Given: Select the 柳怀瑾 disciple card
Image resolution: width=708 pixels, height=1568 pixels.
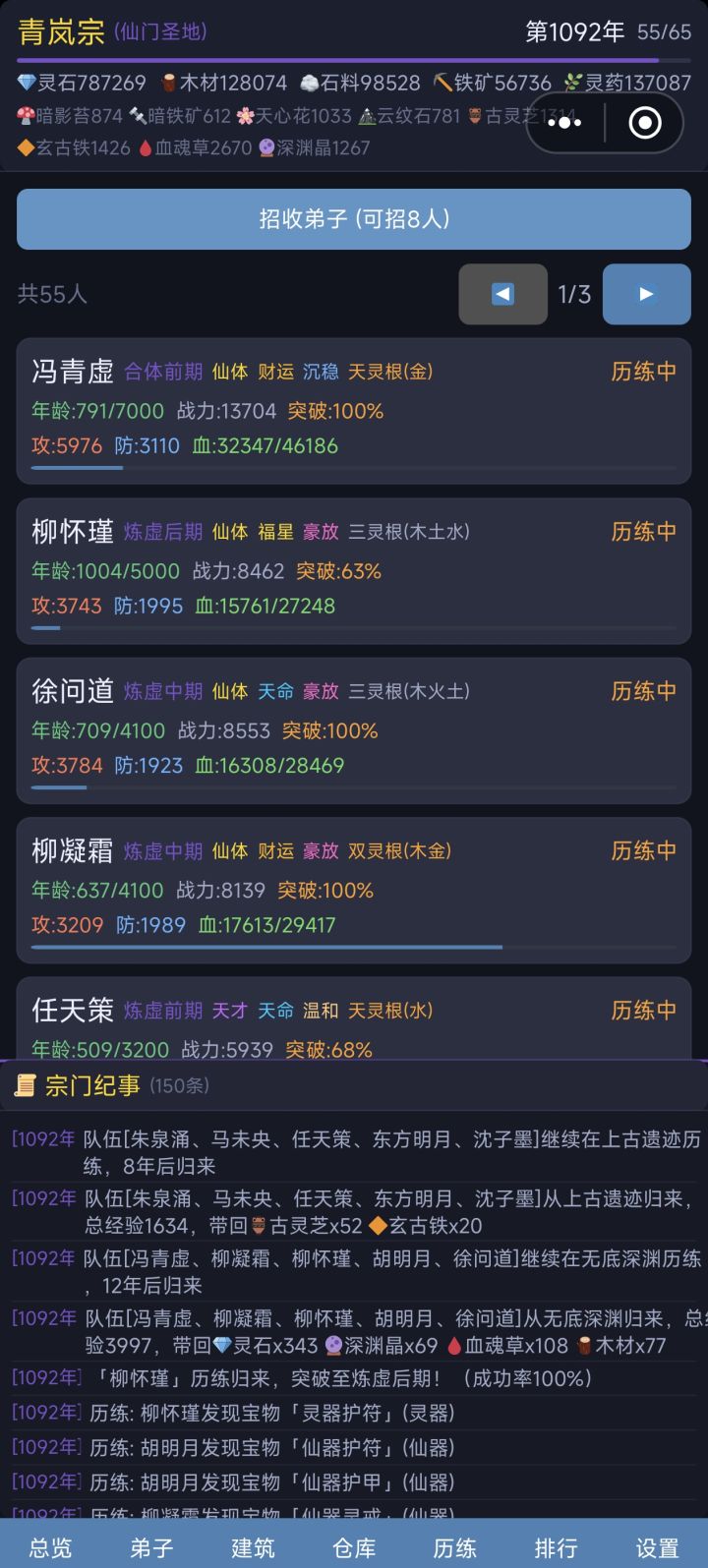Looking at the screenshot, I should tap(354, 570).
